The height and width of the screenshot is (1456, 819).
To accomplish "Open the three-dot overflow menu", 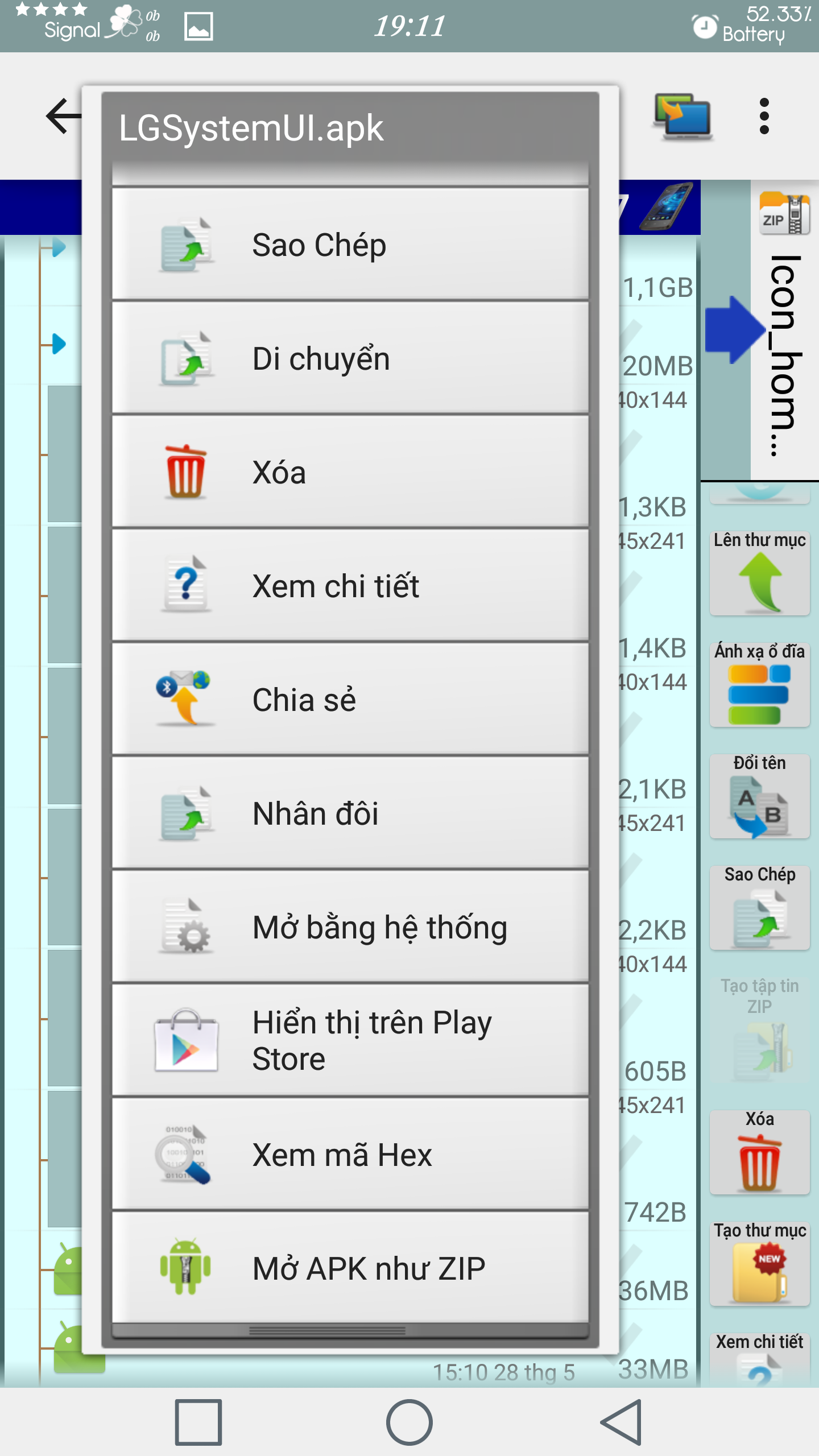I will 764,117.
